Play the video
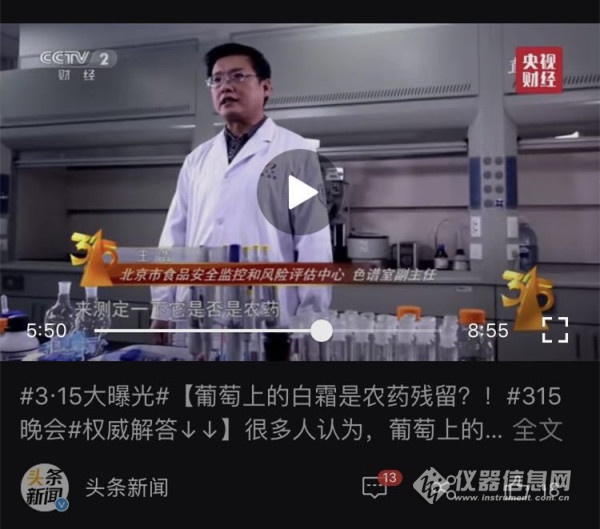Screen dimensions: 600x529 click(x=297, y=192)
